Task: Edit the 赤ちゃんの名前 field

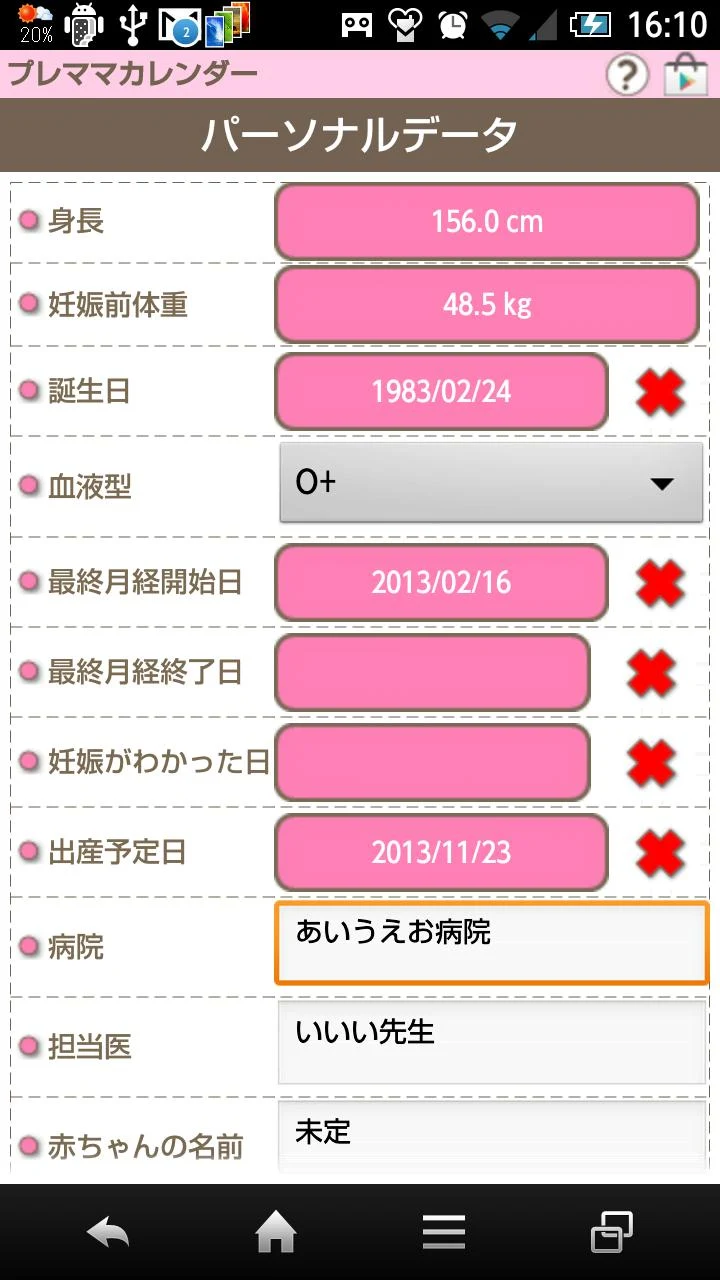Action: coord(491,1138)
